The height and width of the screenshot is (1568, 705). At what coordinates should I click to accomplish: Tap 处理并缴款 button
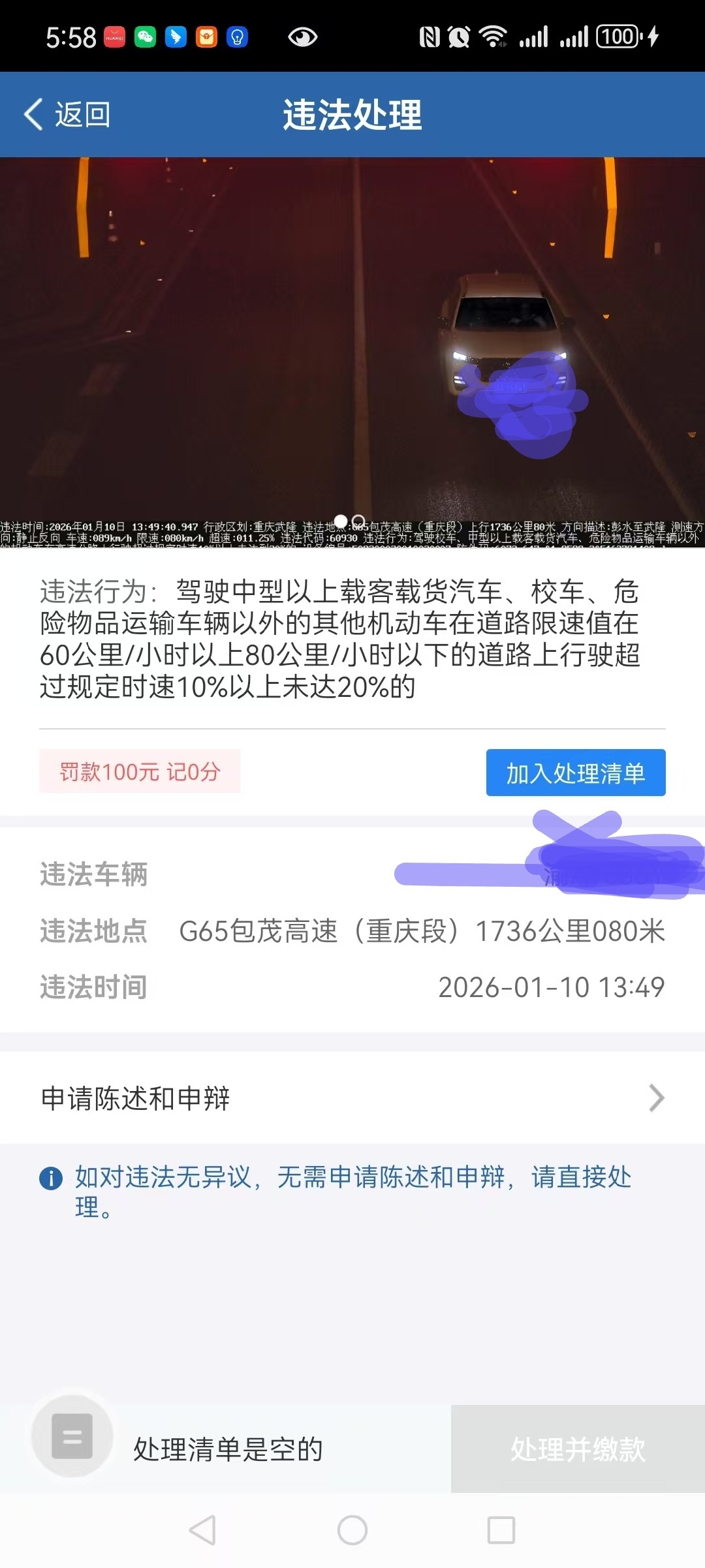tap(577, 1449)
